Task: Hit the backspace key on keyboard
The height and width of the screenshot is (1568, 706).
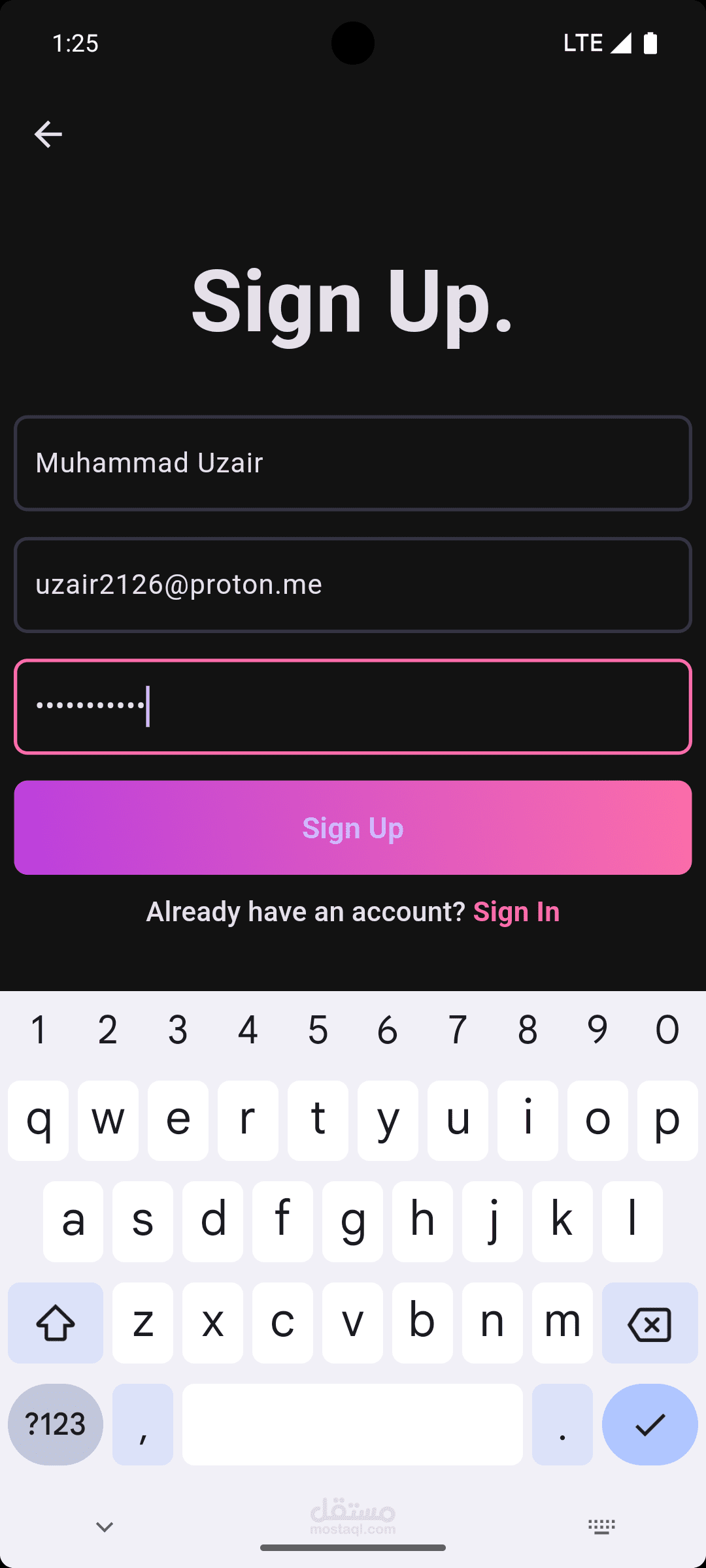Action: (x=650, y=1323)
